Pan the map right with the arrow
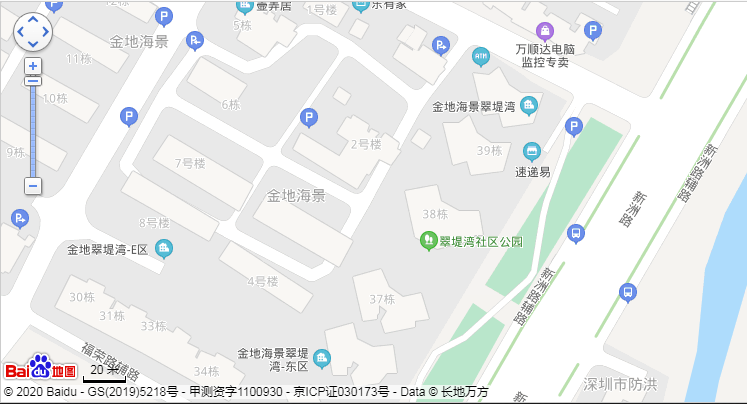Screen dimensions: 747x404 tap(46, 32)
